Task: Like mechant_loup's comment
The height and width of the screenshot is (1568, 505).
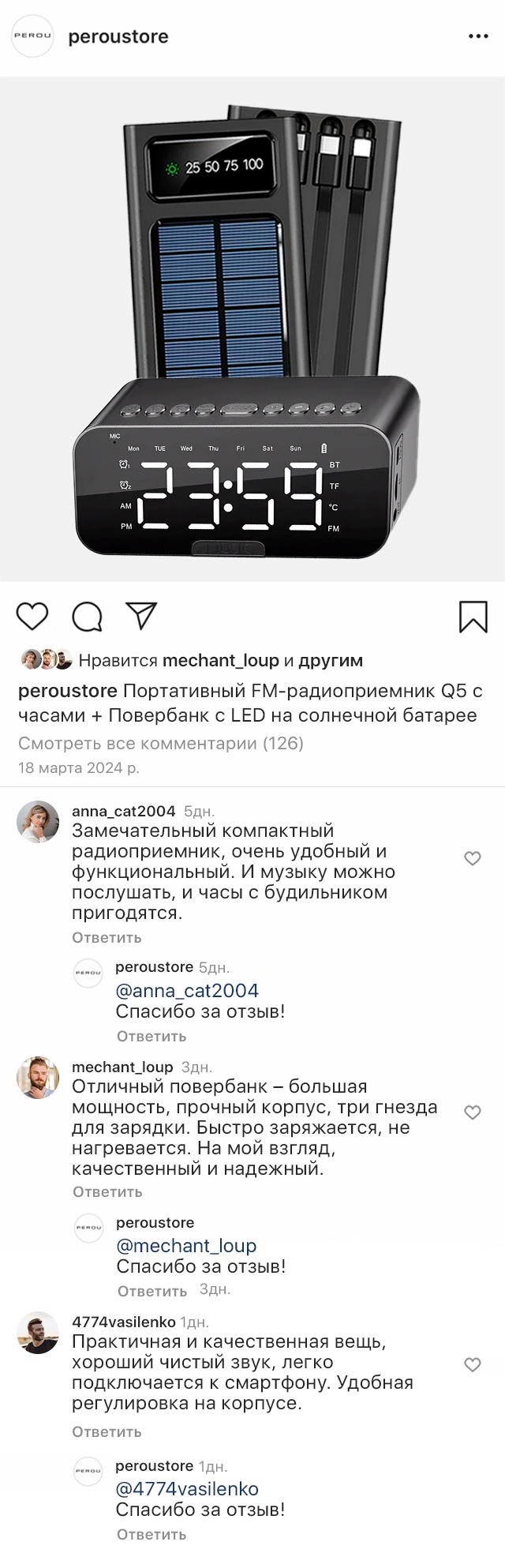Action: coord(472,1112)
